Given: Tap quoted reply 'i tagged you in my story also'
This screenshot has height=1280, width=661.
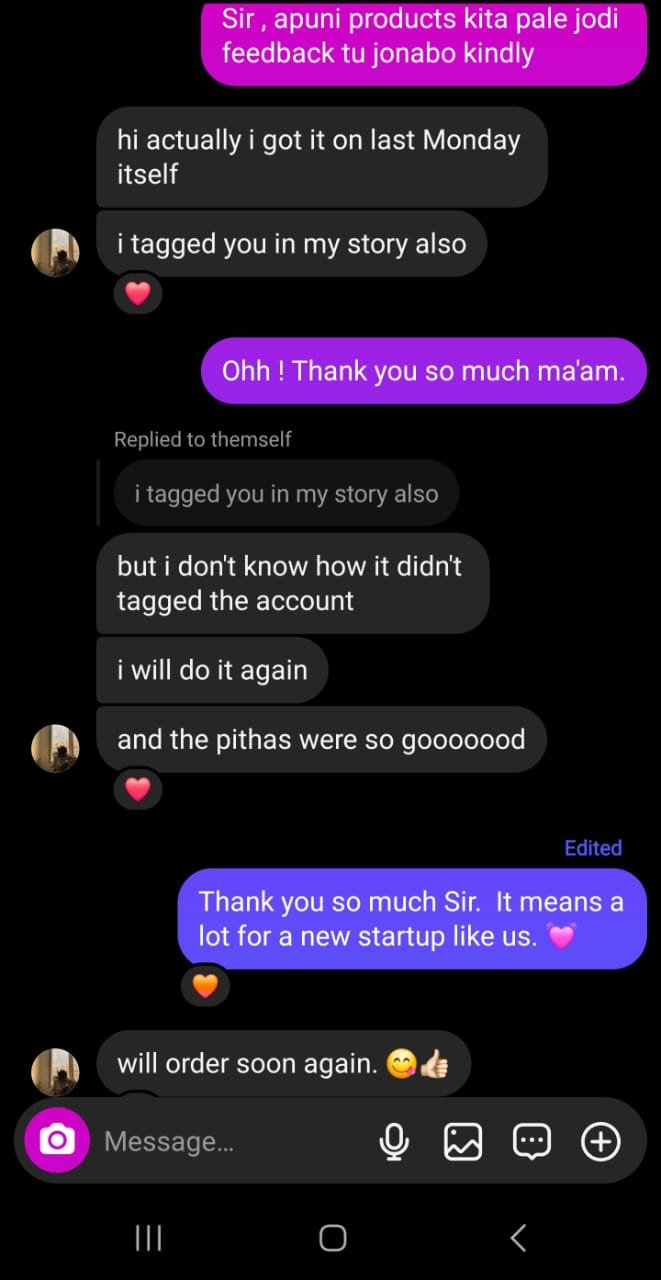Looking at the screenshot, I should click(x=286, y=494).
